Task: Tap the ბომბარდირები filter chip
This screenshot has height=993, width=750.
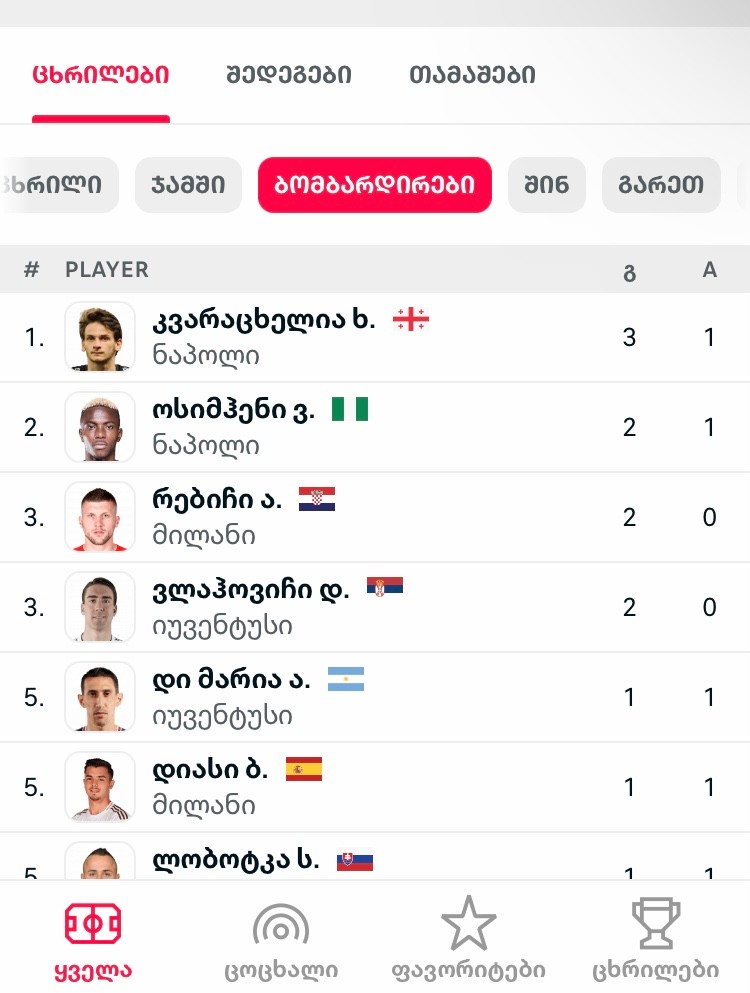Action: click(375, 185)
